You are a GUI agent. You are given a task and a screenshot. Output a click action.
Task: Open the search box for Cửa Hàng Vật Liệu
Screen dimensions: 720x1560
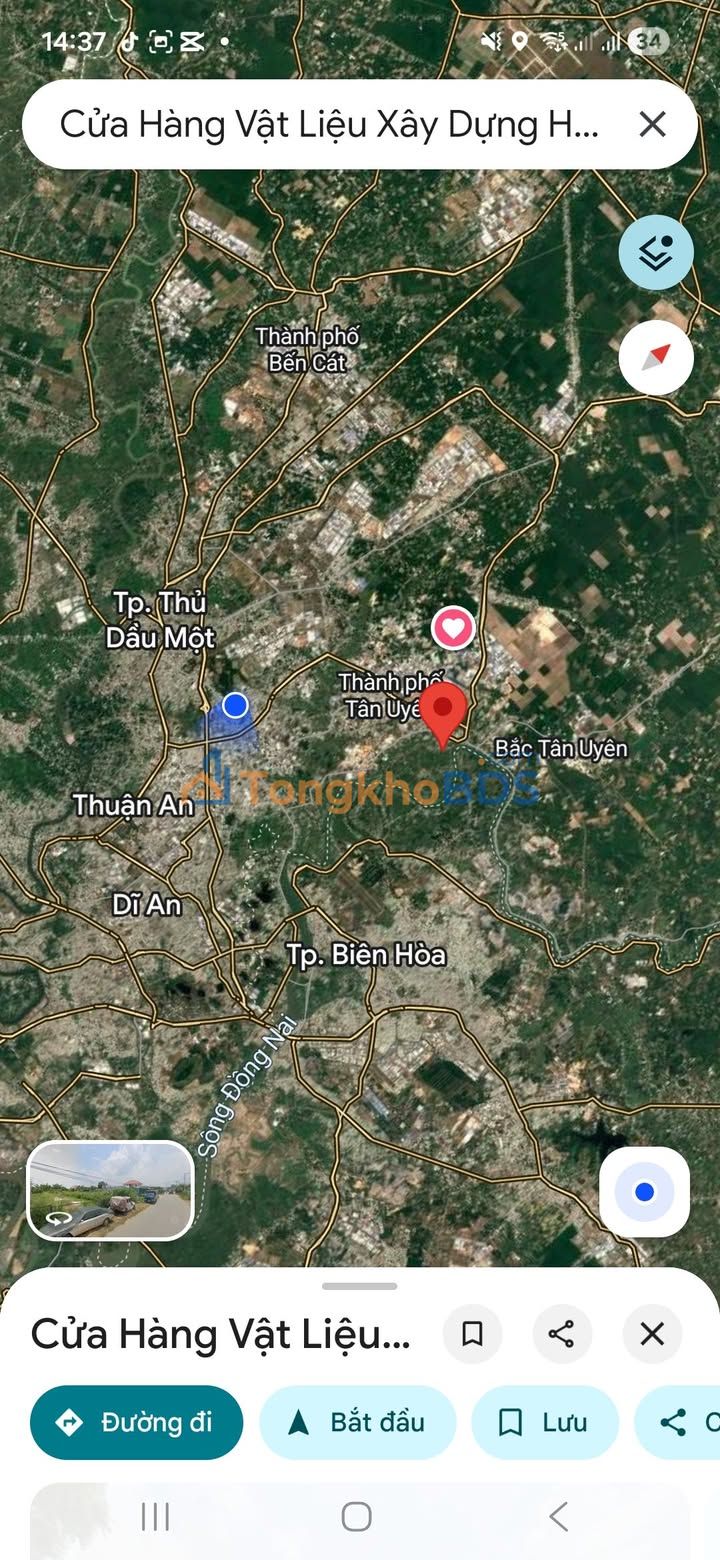coord(330,125)
